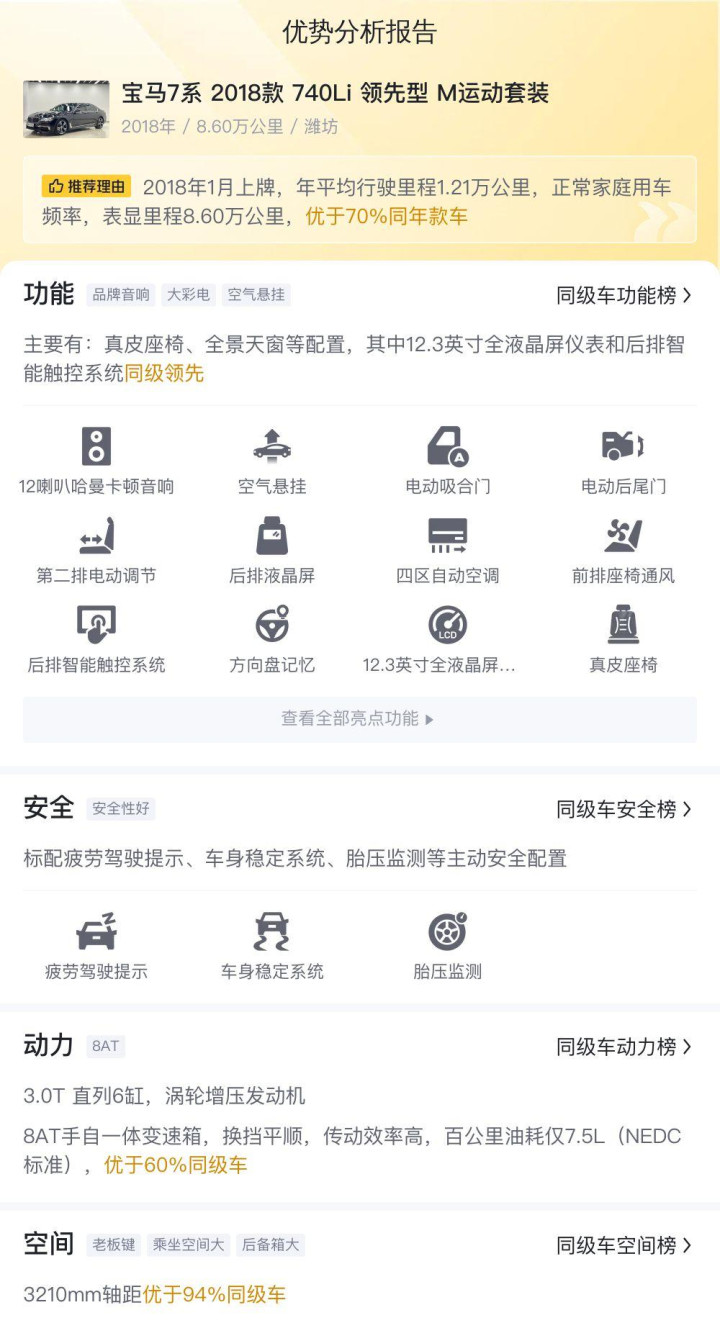Viewport: 720px width, 1323px height.
Task: Open the 同级车空间榜 ranking link
Action: [x=624, y=1245]
